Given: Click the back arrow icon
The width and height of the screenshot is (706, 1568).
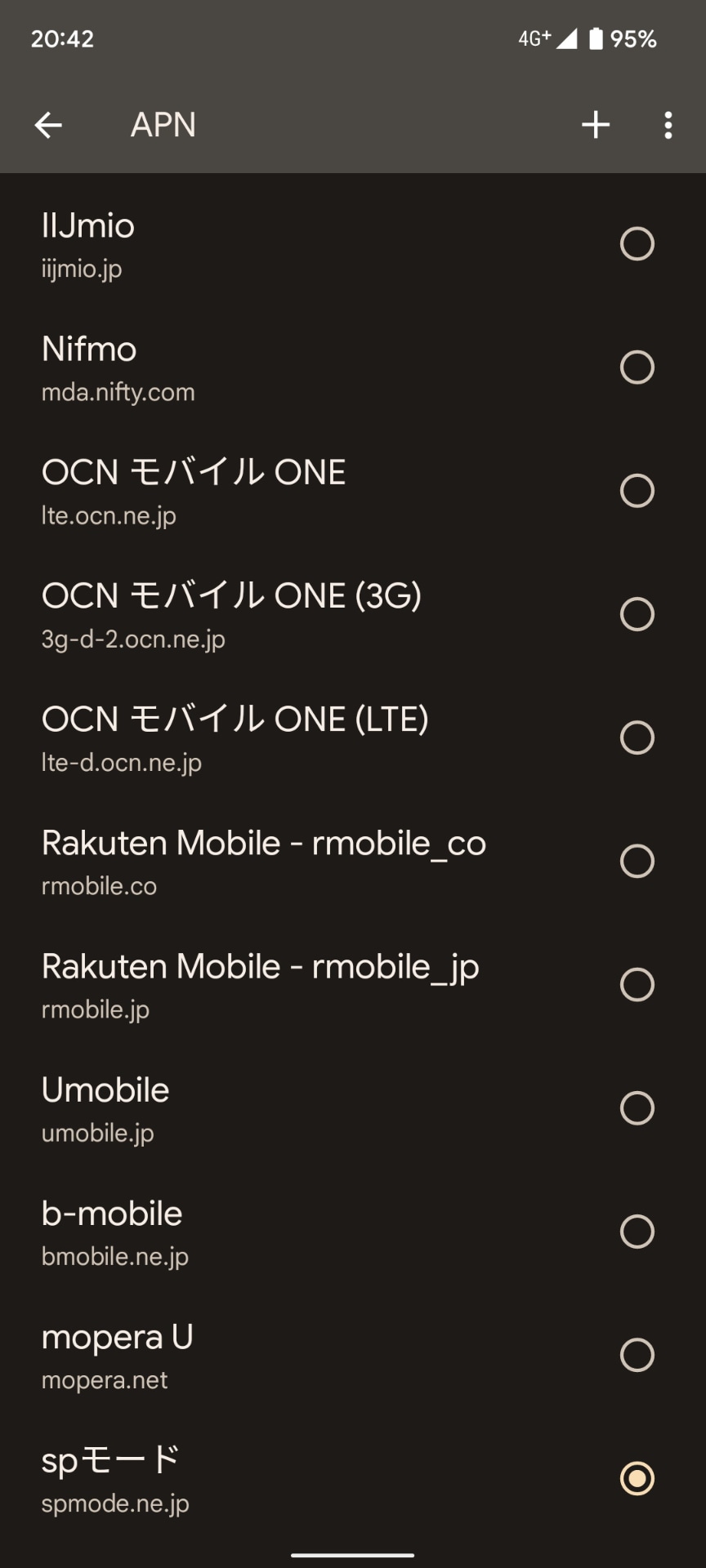Looking at the screenshot, I should pos(47,124).
